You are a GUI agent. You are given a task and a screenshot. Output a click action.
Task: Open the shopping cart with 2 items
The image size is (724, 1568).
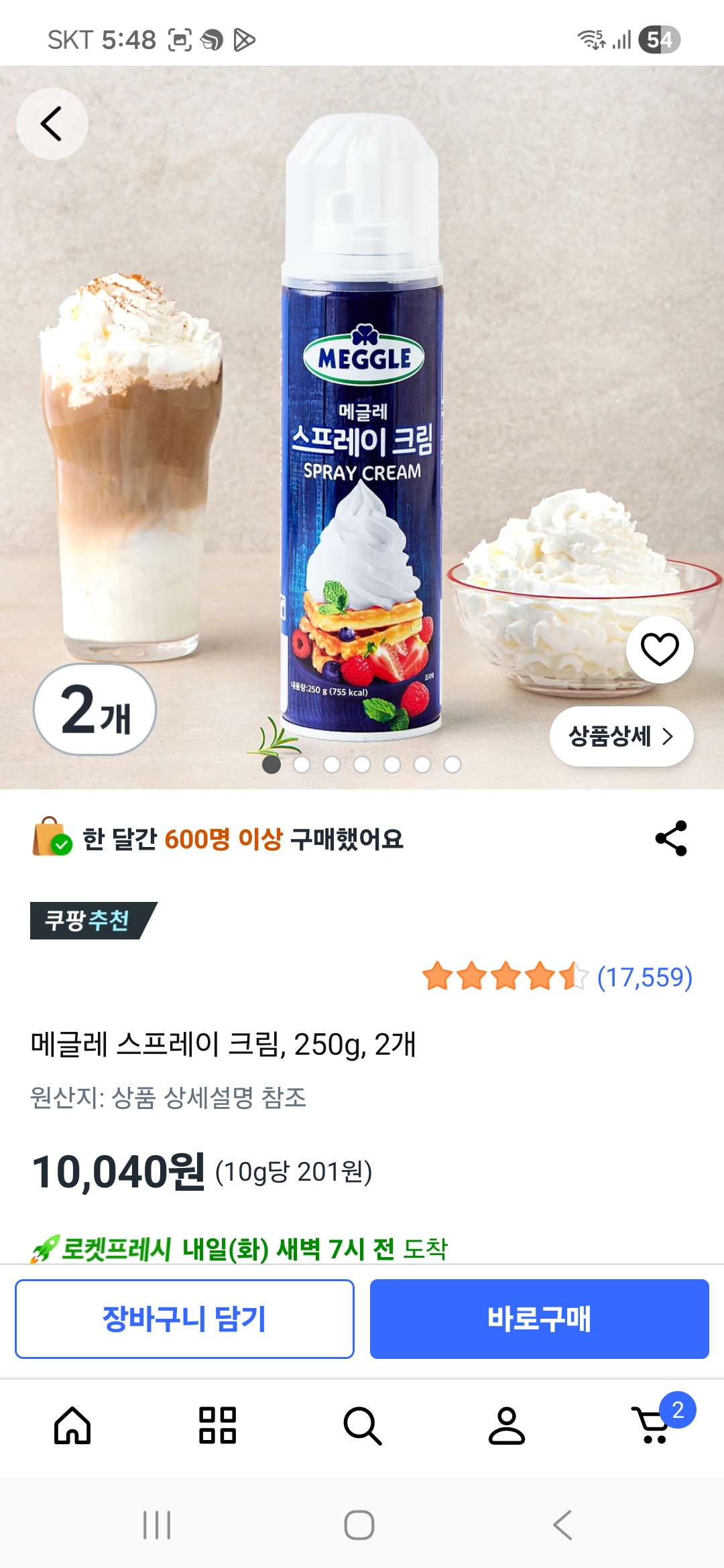click(653, 1425)
